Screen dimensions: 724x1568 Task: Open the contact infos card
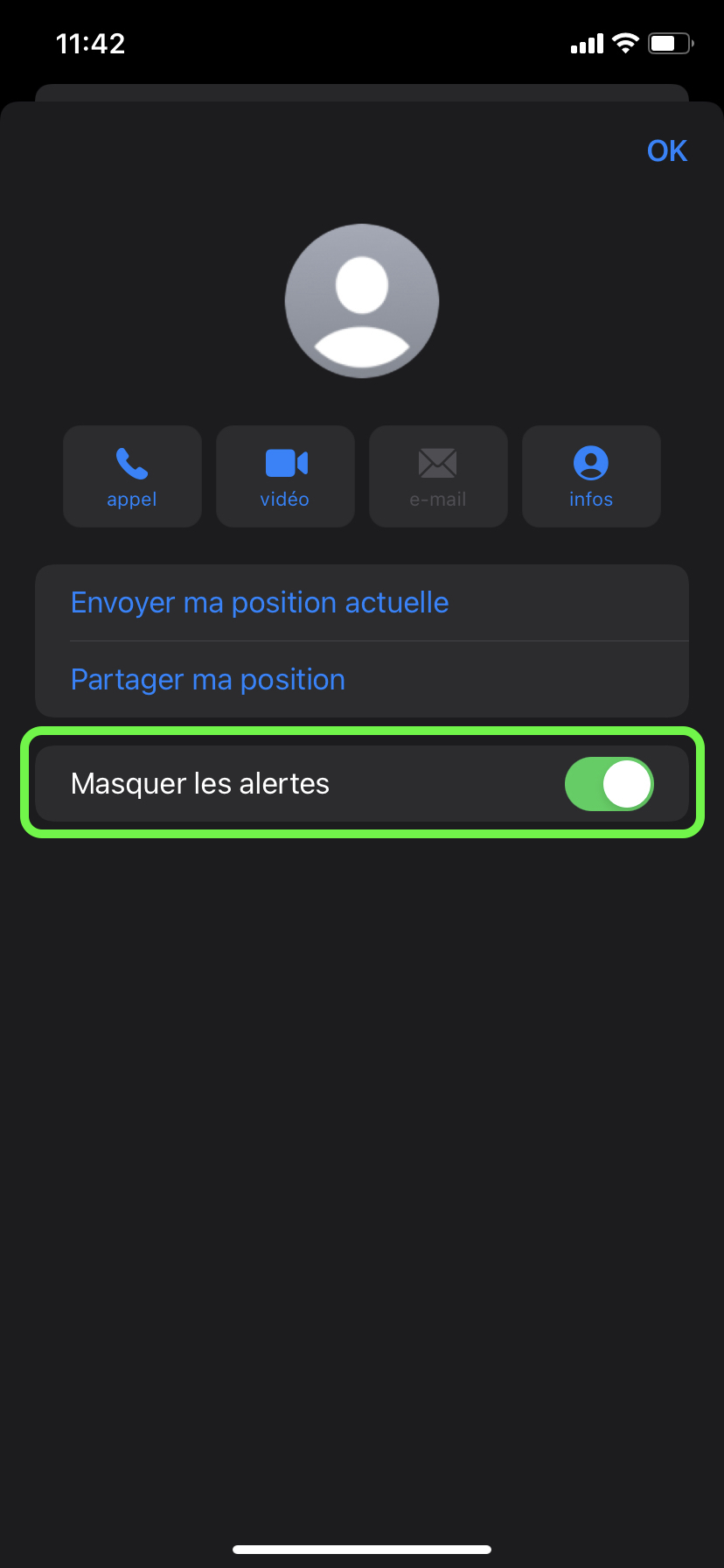pyautogui.click(x=591, y=476)
